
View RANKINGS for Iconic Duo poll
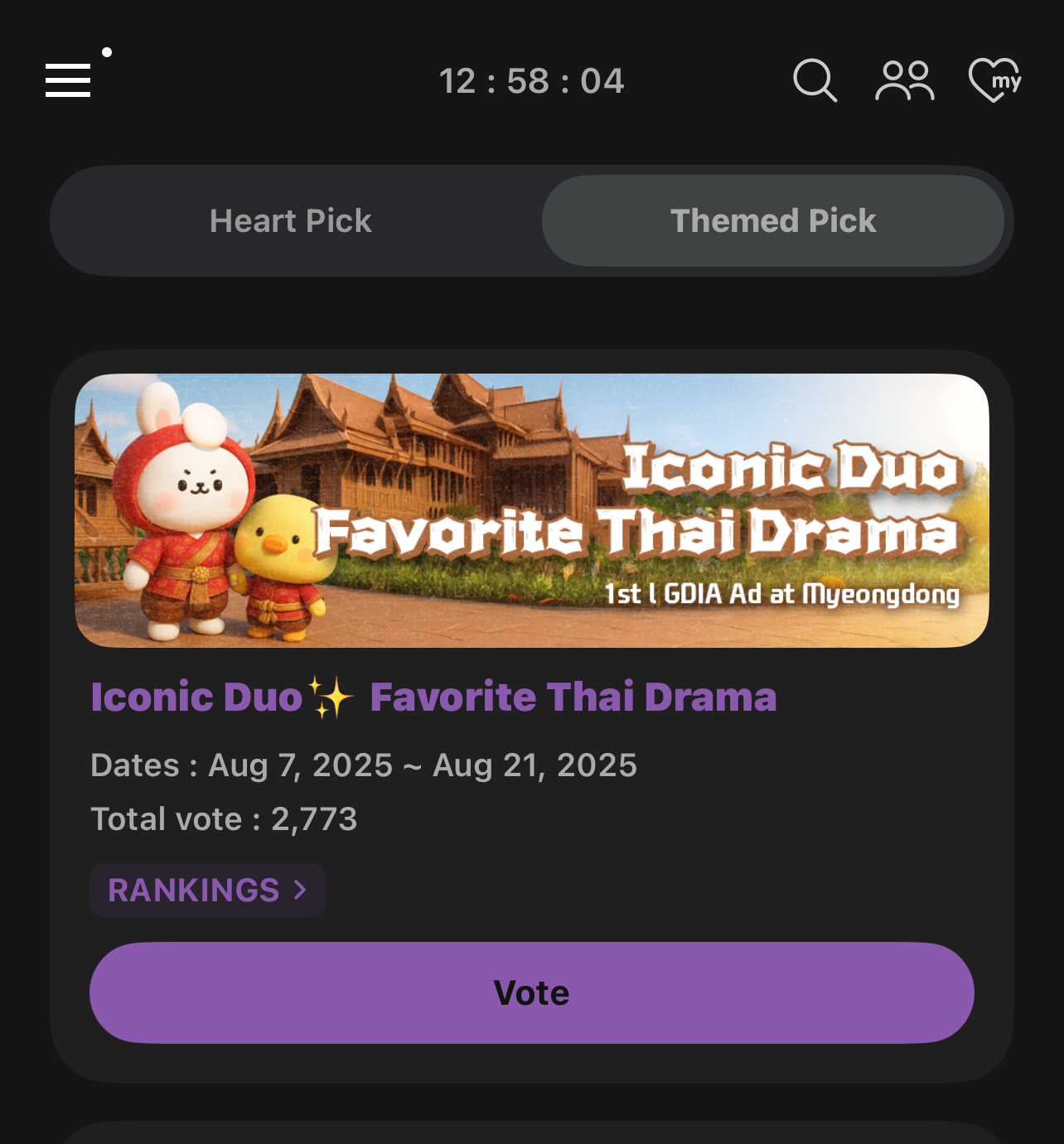pyautogui.click(x=207, y=891)
